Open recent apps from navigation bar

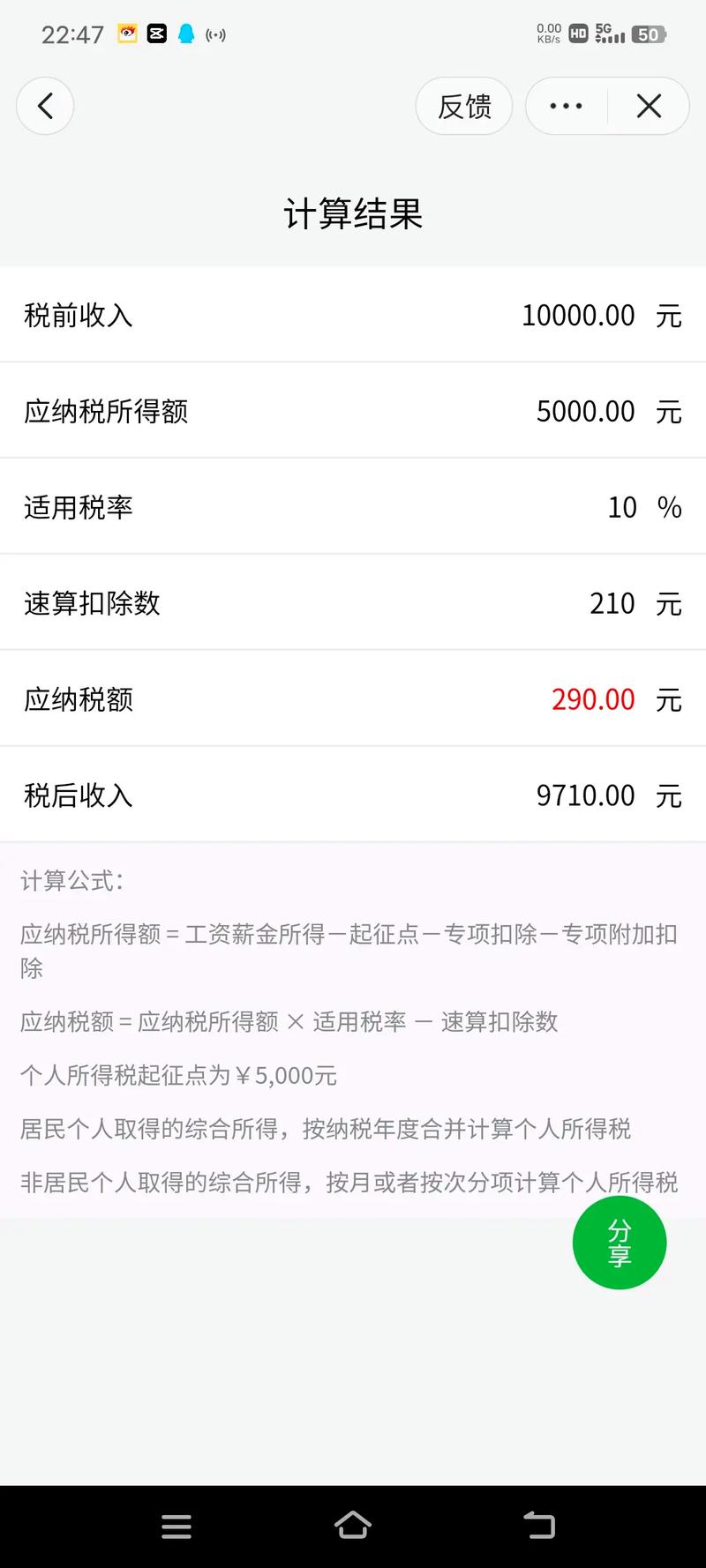pos(176,1527)
